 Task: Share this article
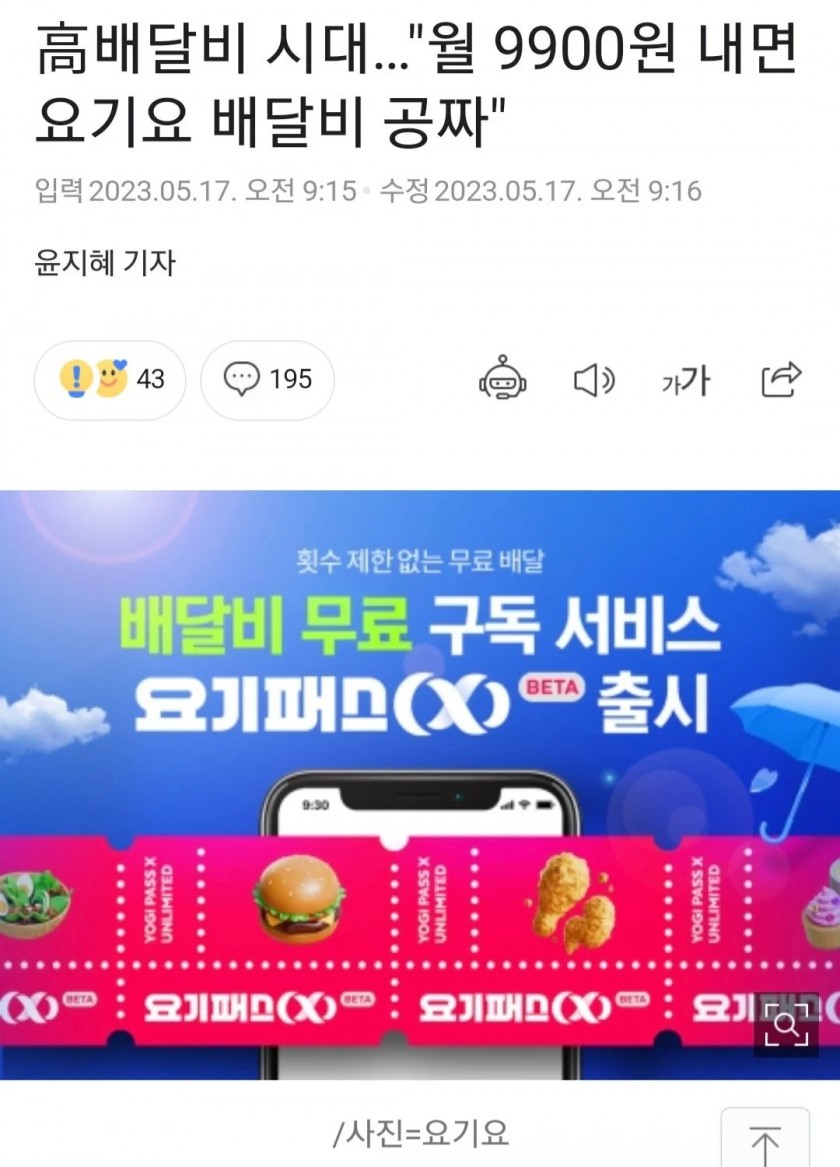781,380
